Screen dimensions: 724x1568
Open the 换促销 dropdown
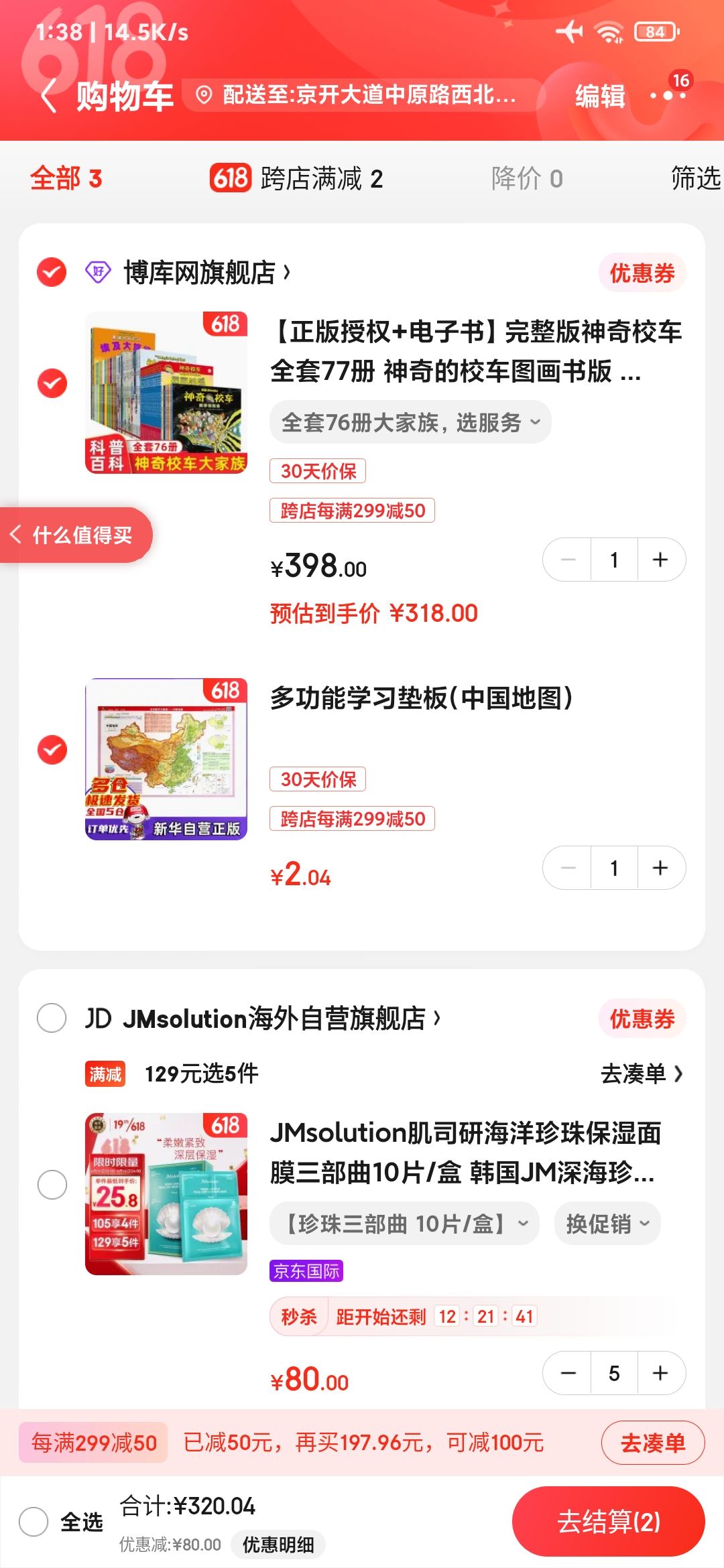coord(607,1224)
